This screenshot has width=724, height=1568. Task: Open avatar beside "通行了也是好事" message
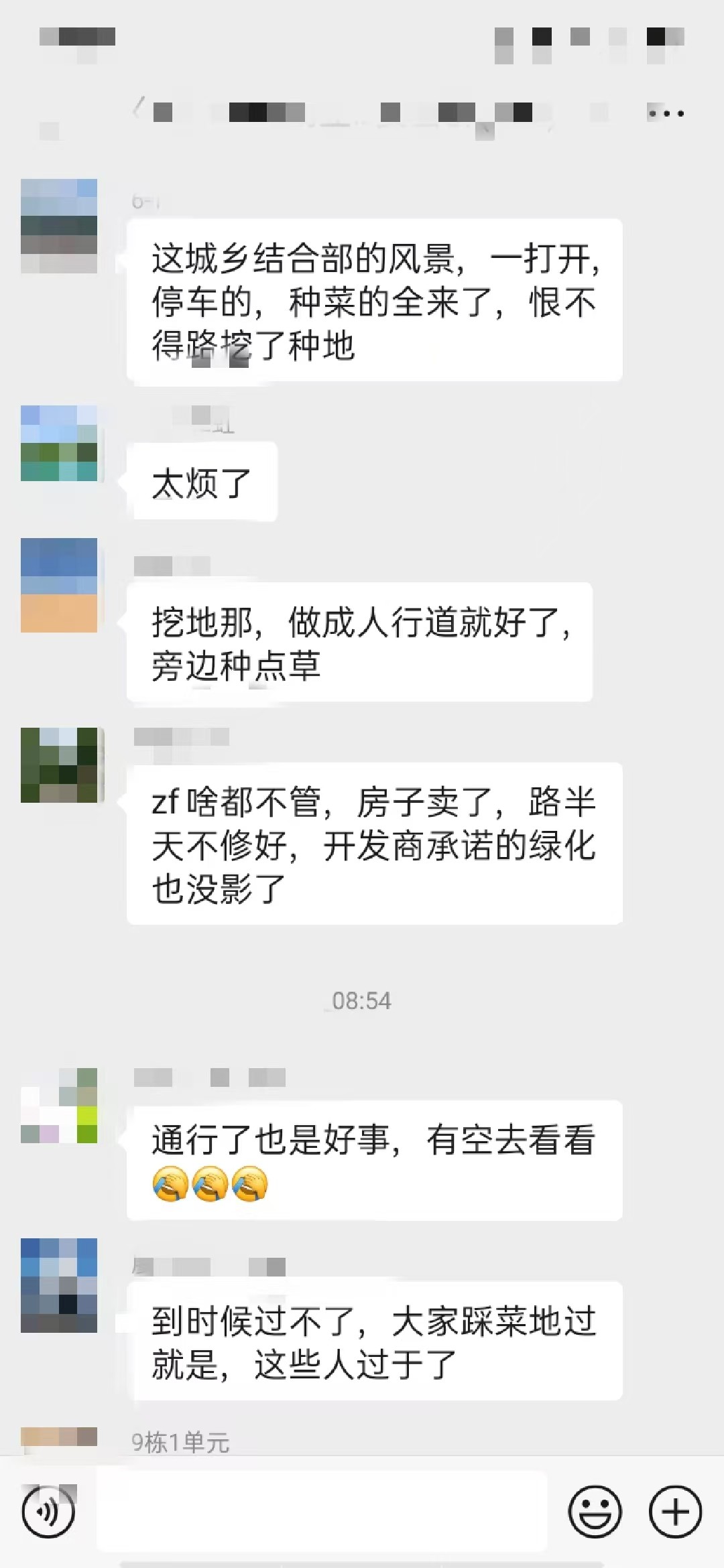point(59,1105)
